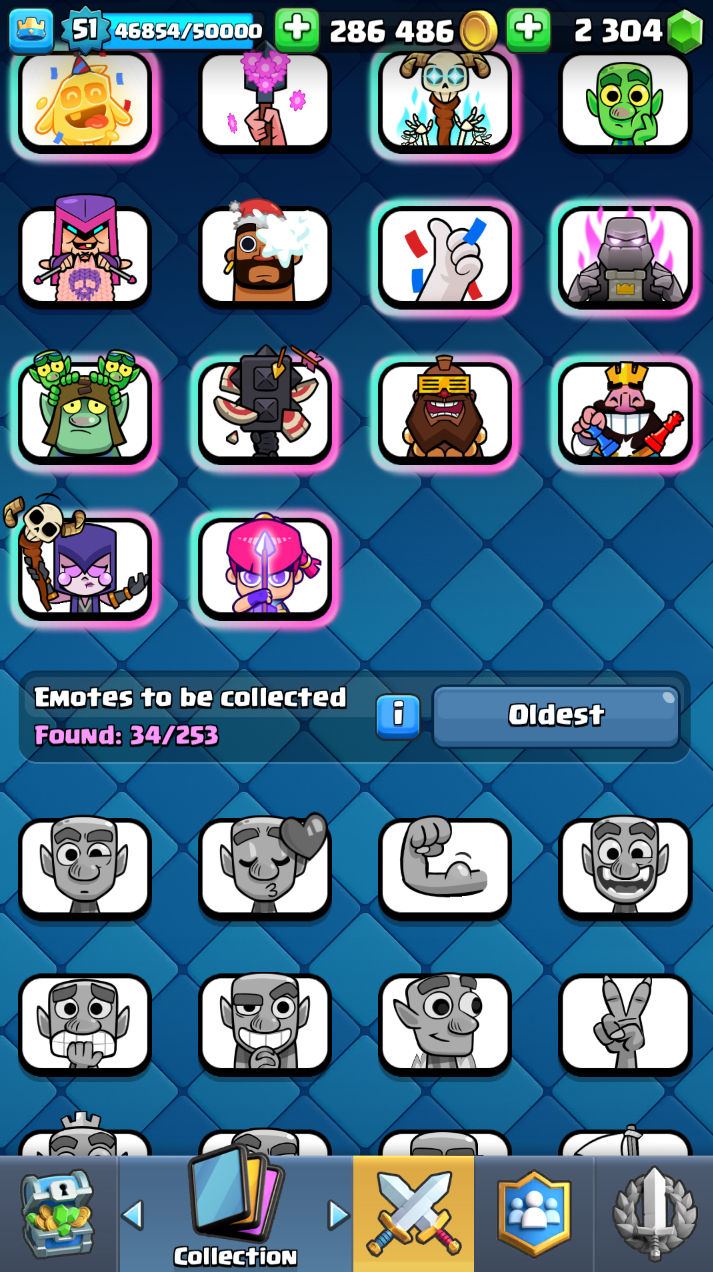Viewport: 713px width, 1272px height.
Task: Go to the previous Collection page arrow
Action: (132, 1215)
